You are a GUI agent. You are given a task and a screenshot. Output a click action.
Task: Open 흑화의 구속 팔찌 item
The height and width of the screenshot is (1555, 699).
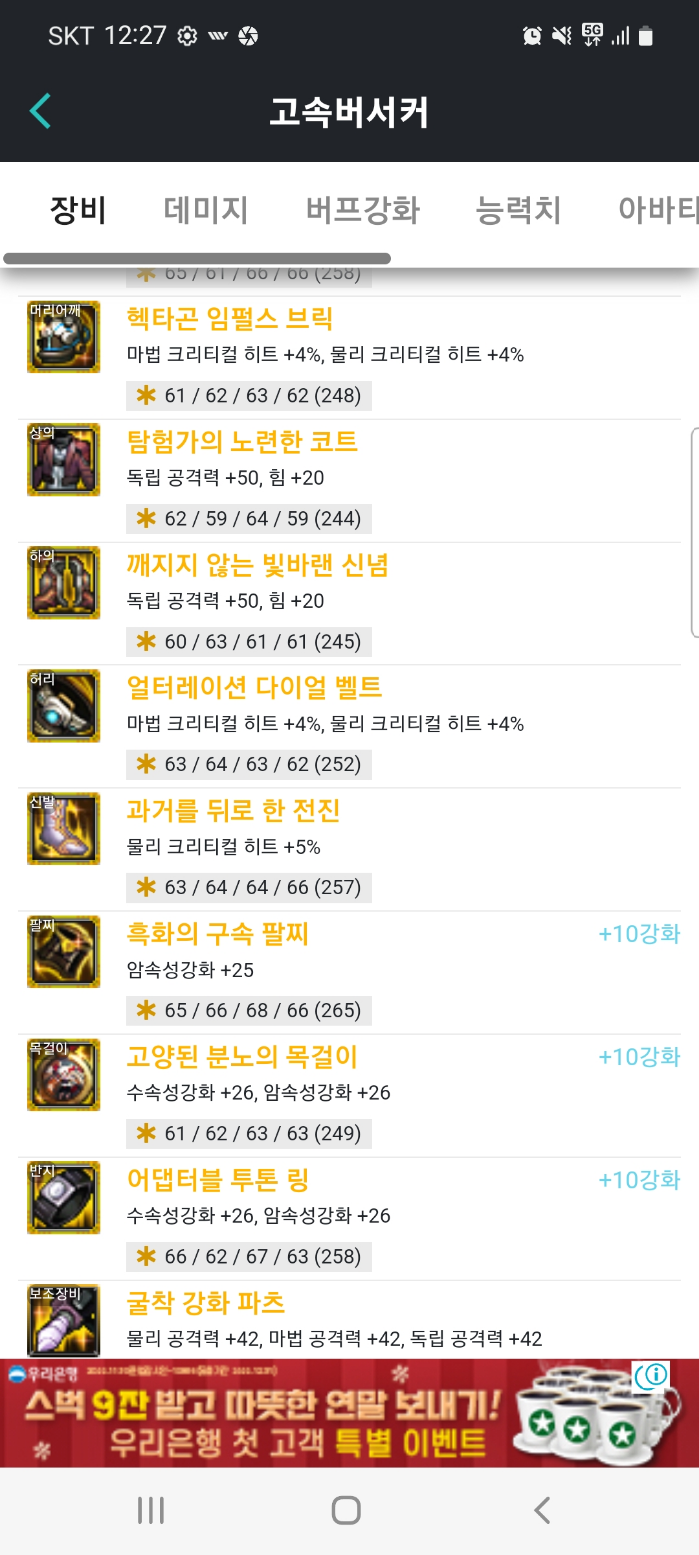pos(217,934)
